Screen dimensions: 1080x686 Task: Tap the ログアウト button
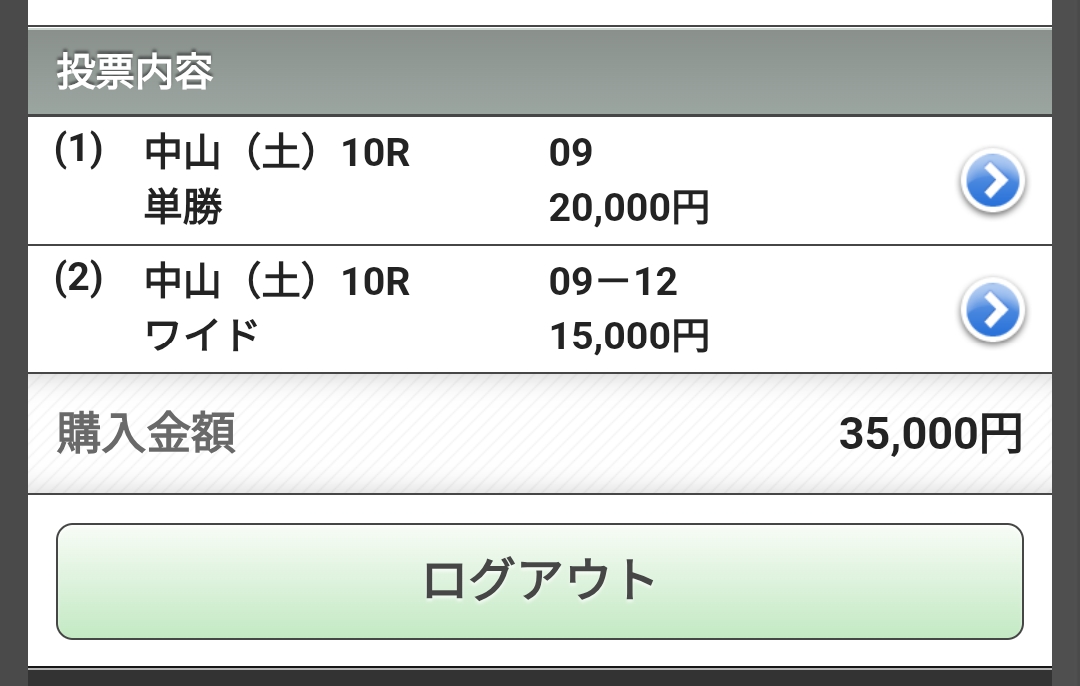[x=540, y=581]
